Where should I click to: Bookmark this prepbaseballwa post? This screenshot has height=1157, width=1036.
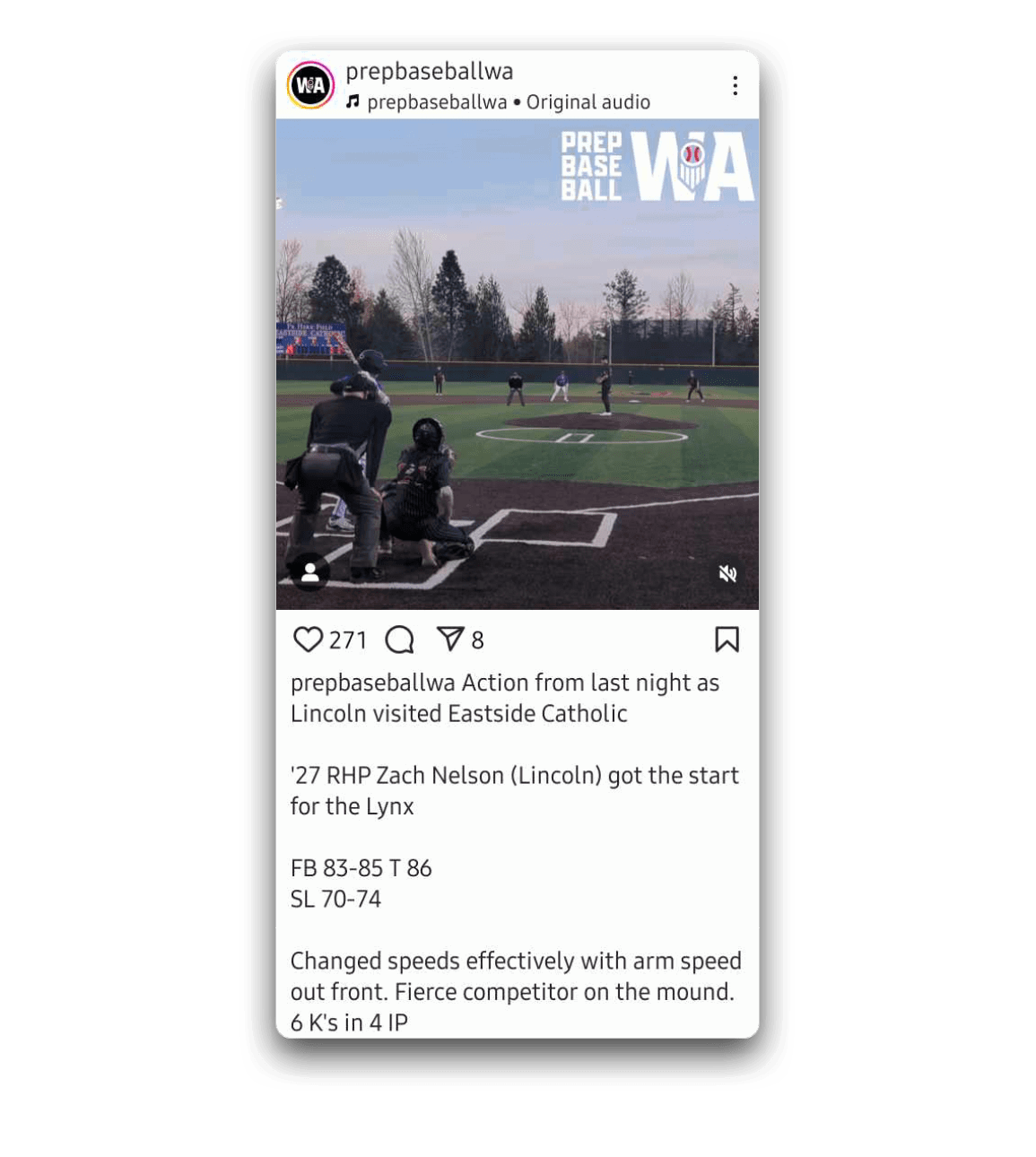tap(727, 639)
